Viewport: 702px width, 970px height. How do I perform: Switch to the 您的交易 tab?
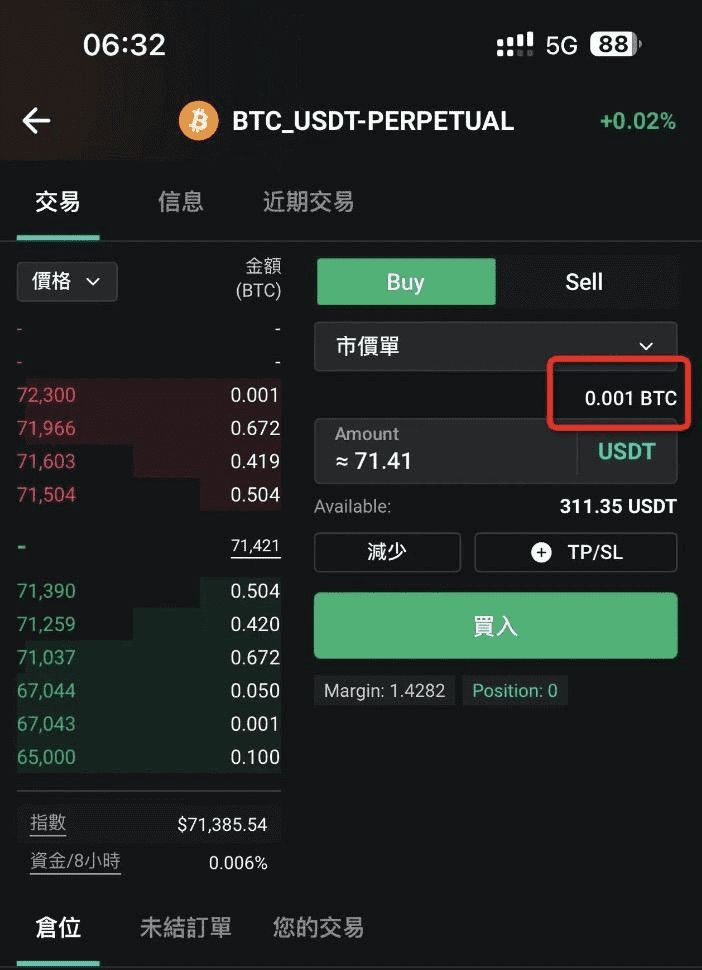coord(318,928)
